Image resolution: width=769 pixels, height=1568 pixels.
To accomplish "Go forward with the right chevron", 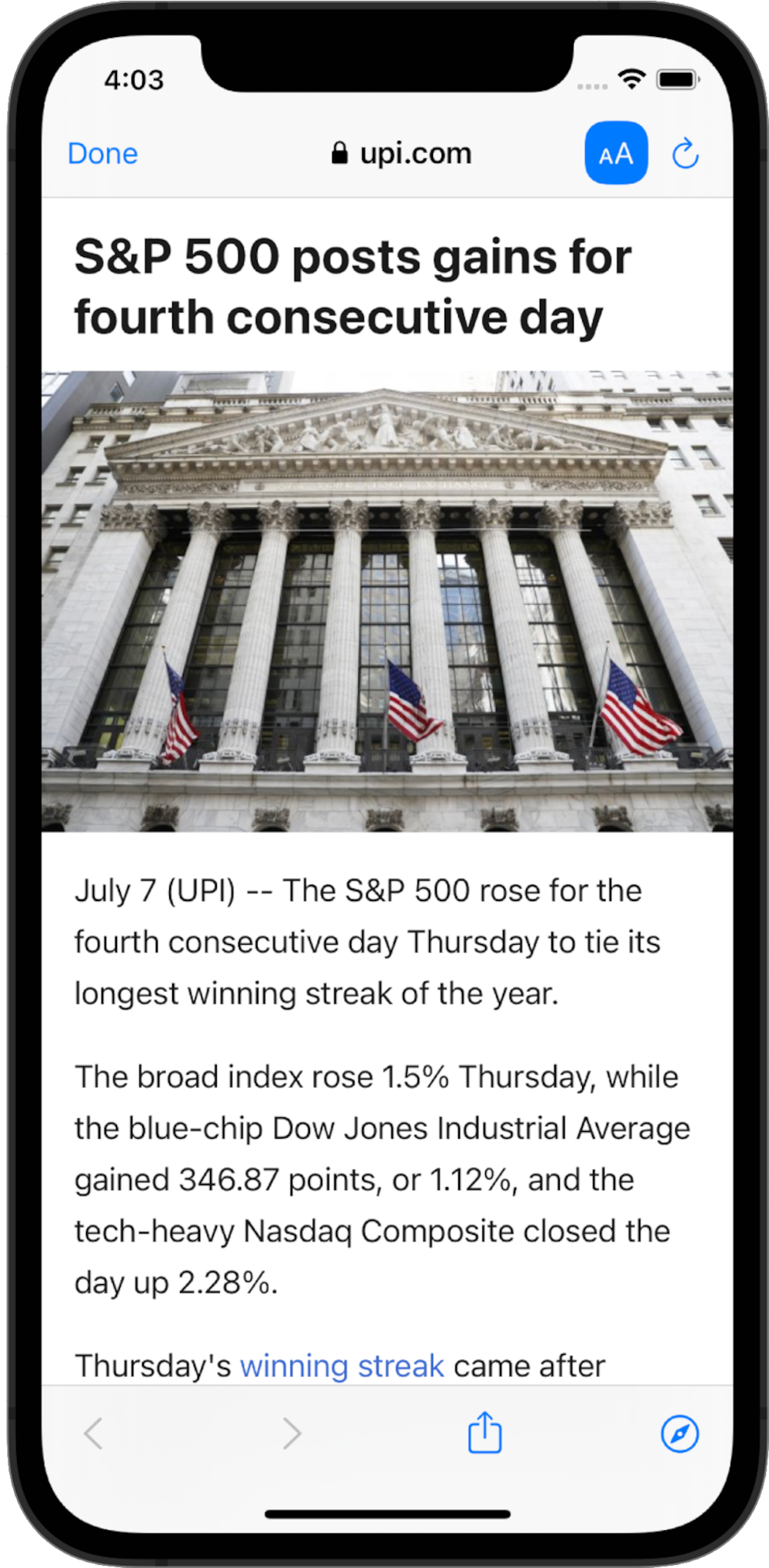I will (291, 1433).
